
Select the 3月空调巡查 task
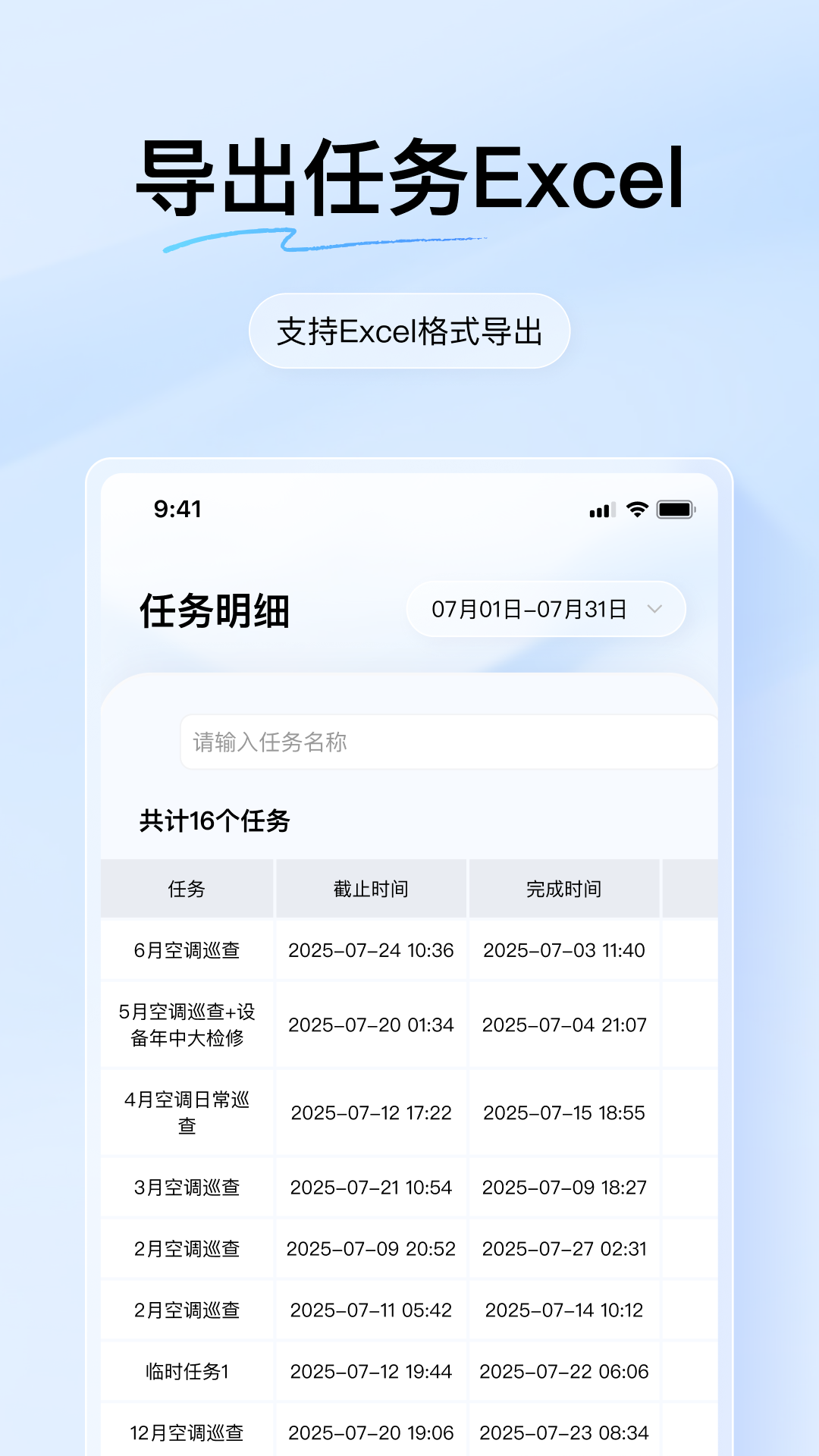point(186,1188)
